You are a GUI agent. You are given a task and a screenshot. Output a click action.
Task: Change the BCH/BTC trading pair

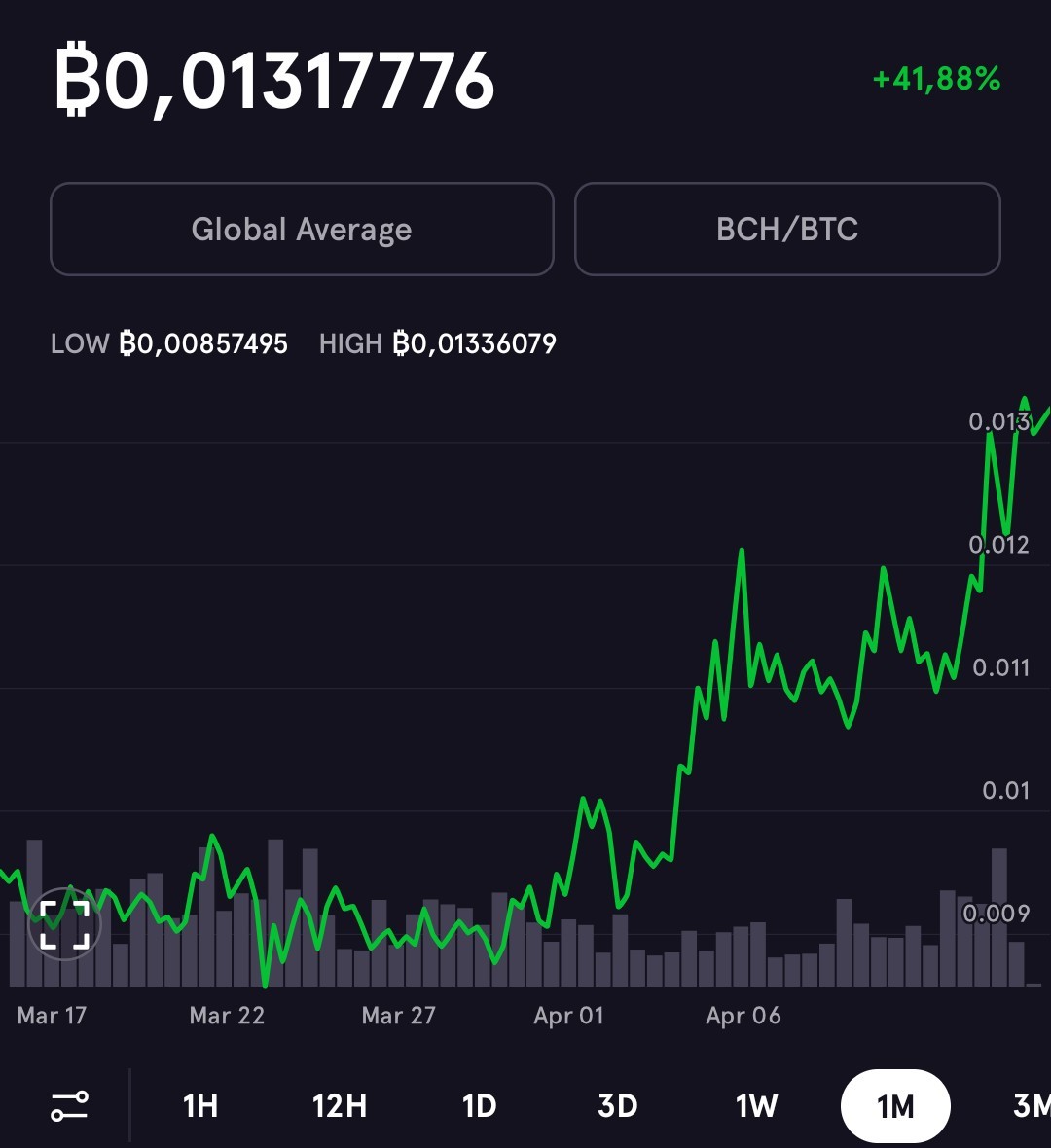[x=787, y=230]
